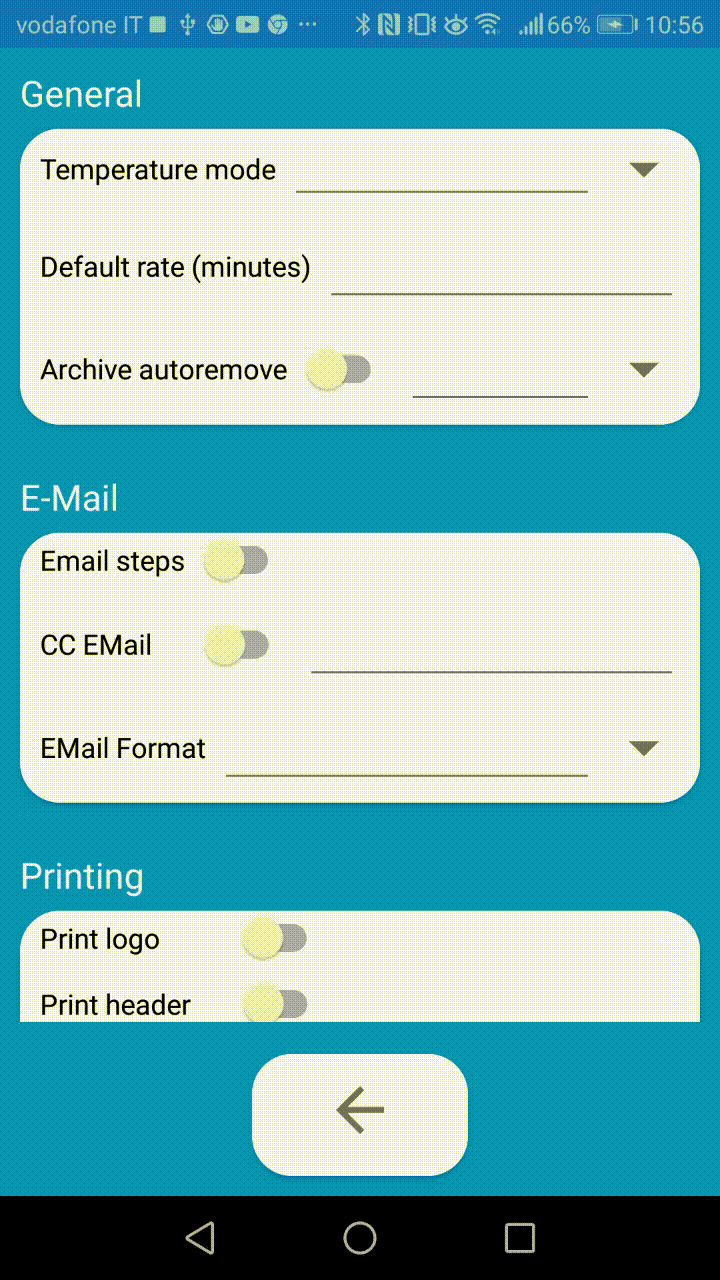720x1280 pixels.
Task: Go to the system home screen
Action: point(360,1238)
